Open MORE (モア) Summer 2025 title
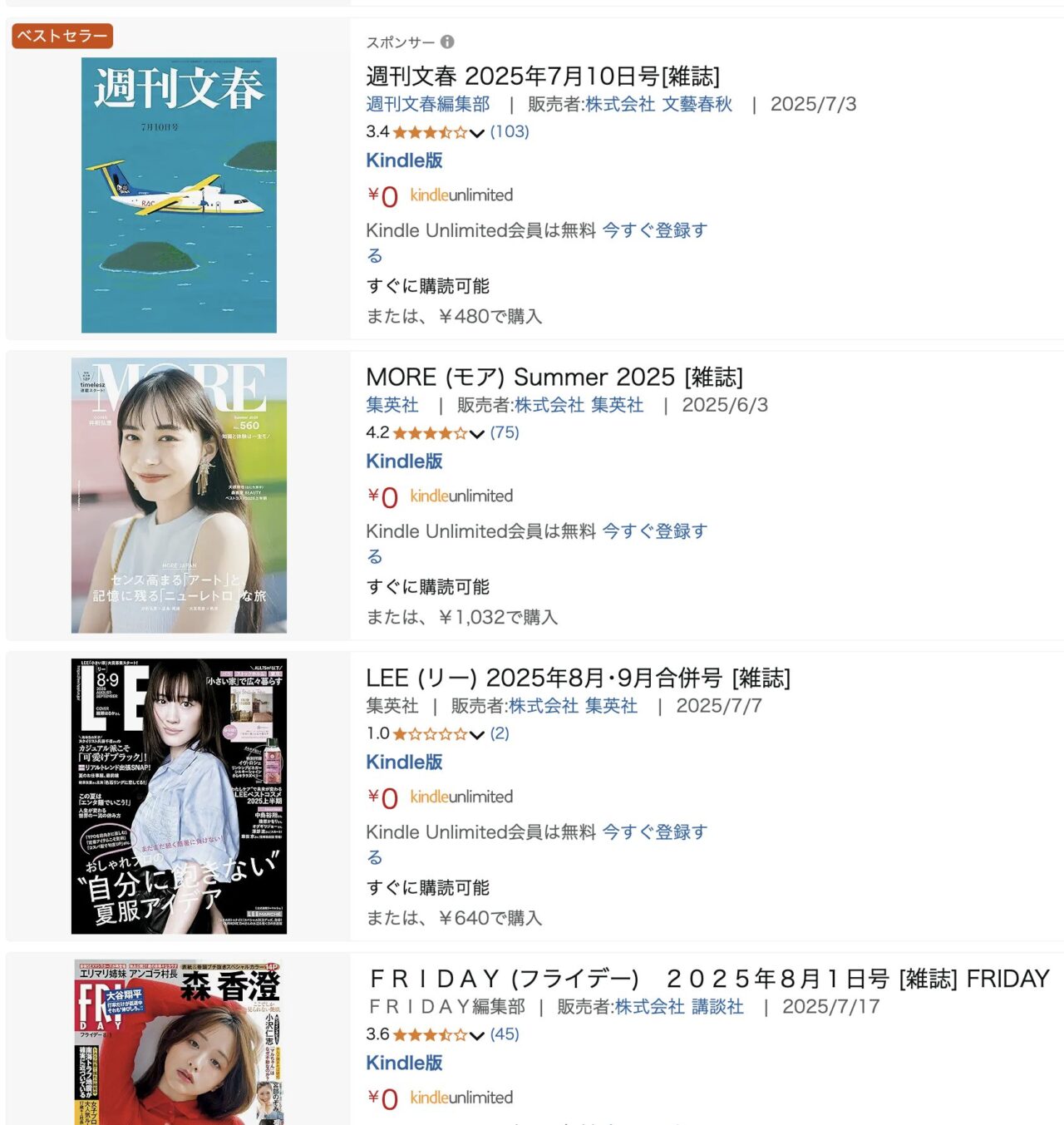The height and width of the screenshot is (1125, 1064). (554, 377)
